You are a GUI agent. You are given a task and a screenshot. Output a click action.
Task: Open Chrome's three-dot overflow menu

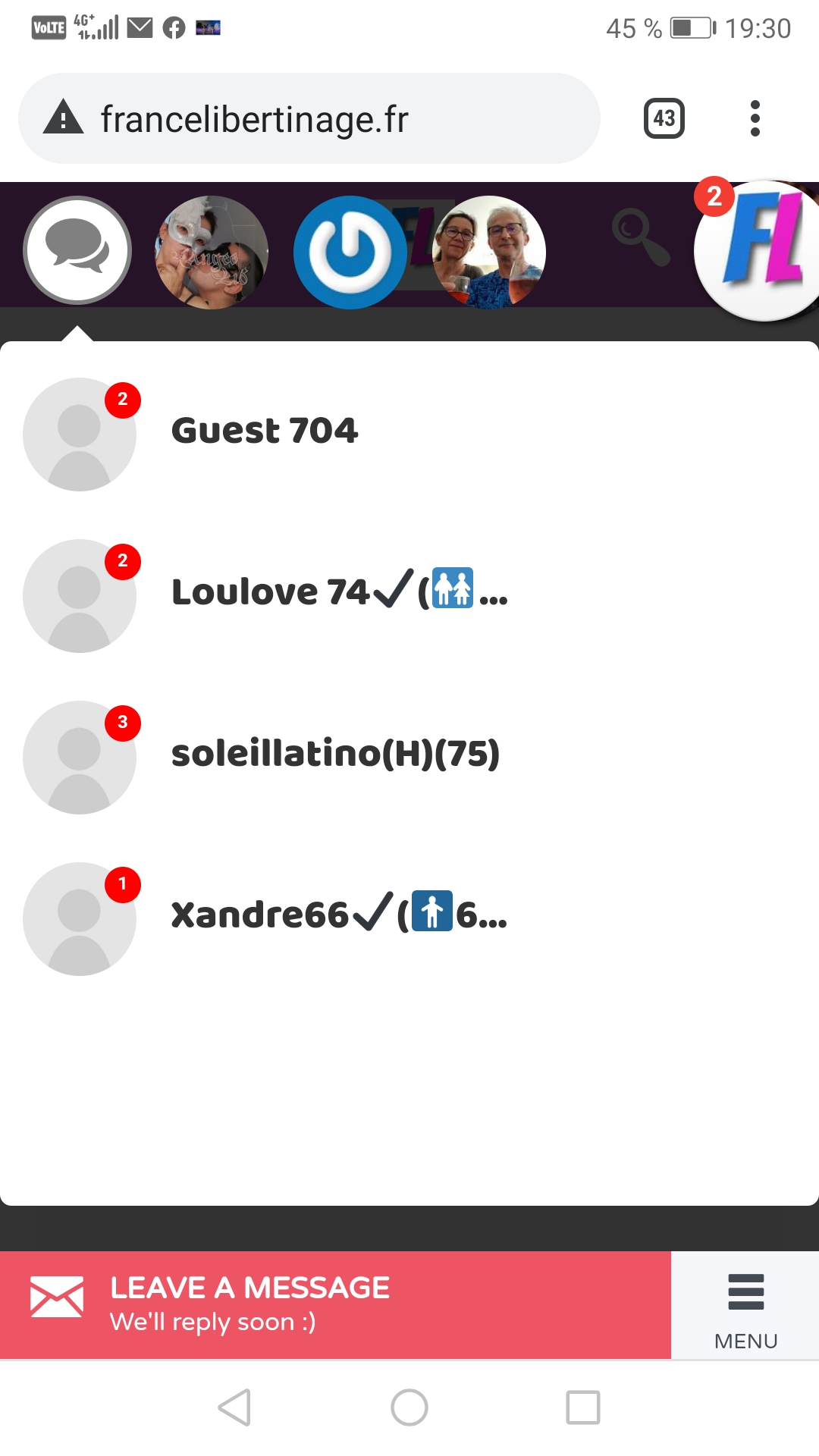(755, 118)
